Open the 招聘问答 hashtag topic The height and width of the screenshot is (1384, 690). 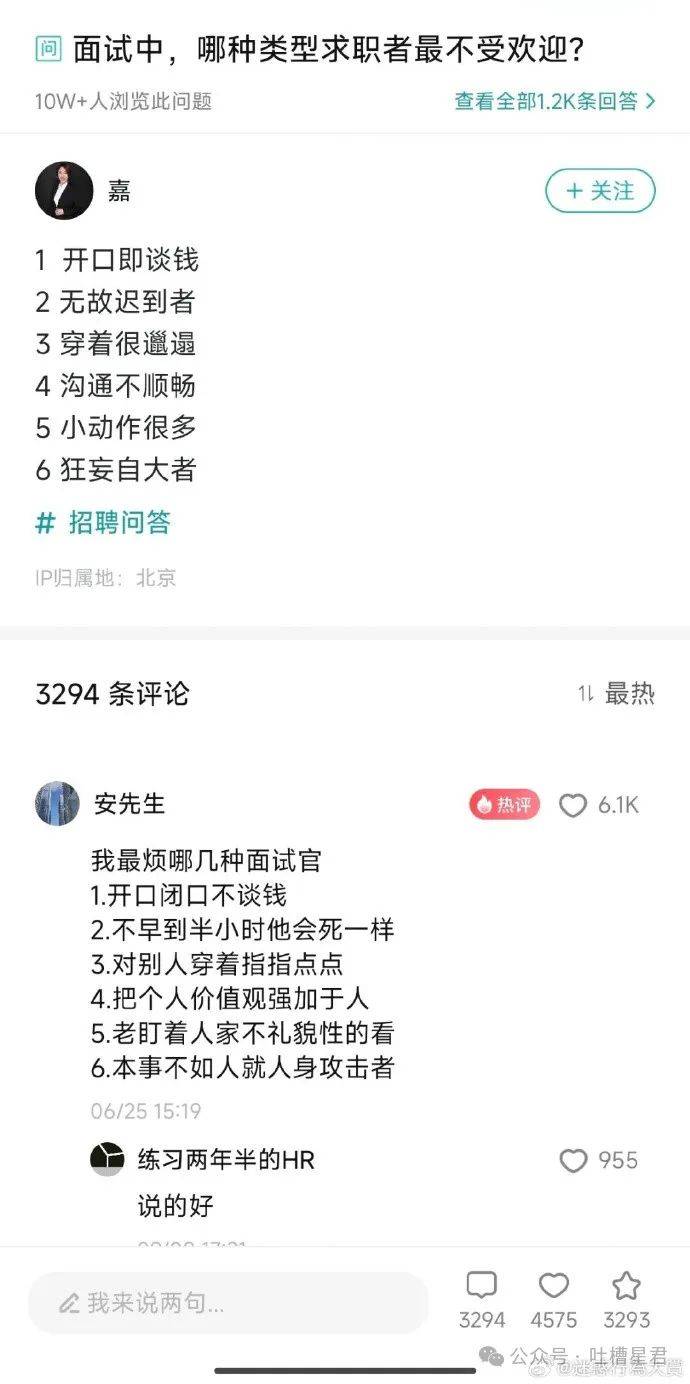(x=103, y=522)
